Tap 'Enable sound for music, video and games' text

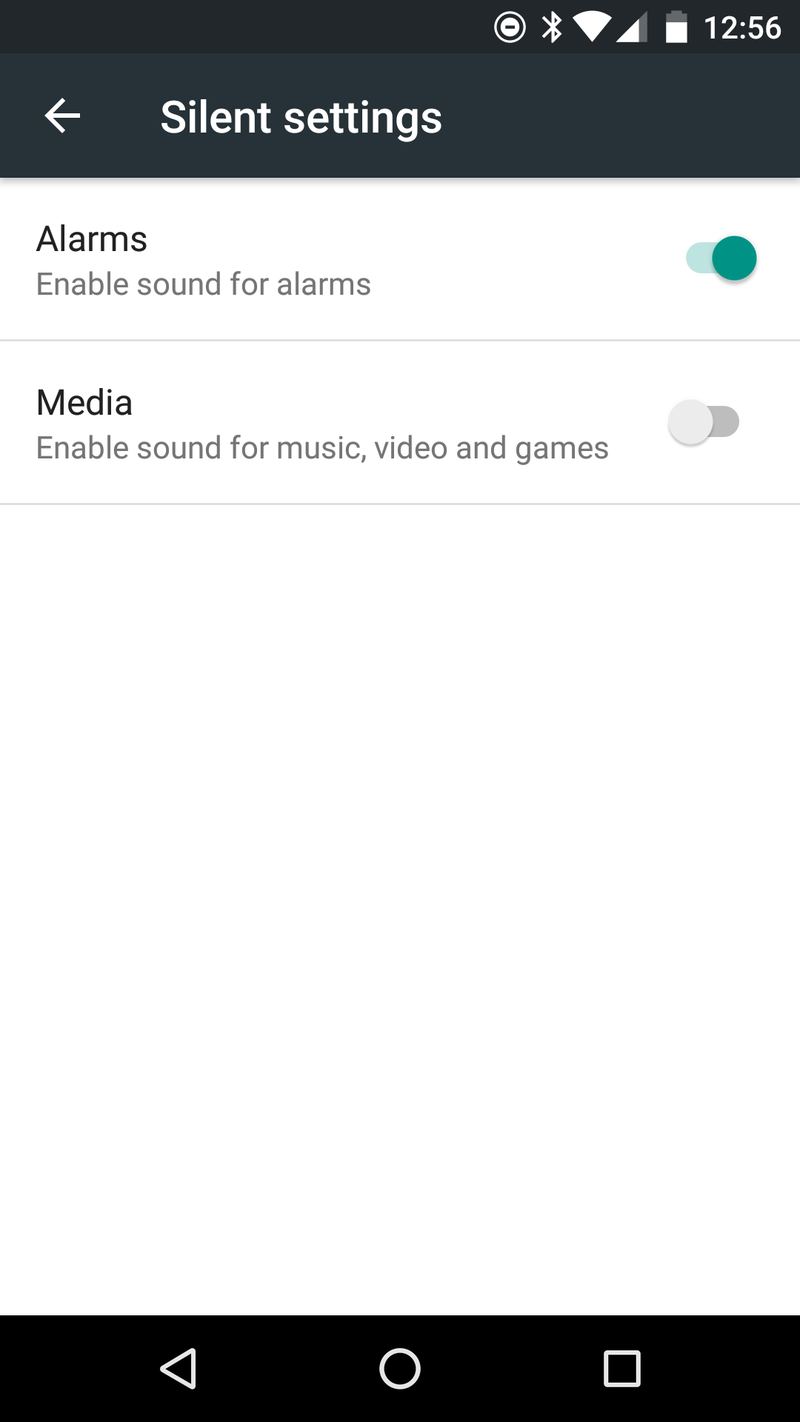(x=322, y=447)
